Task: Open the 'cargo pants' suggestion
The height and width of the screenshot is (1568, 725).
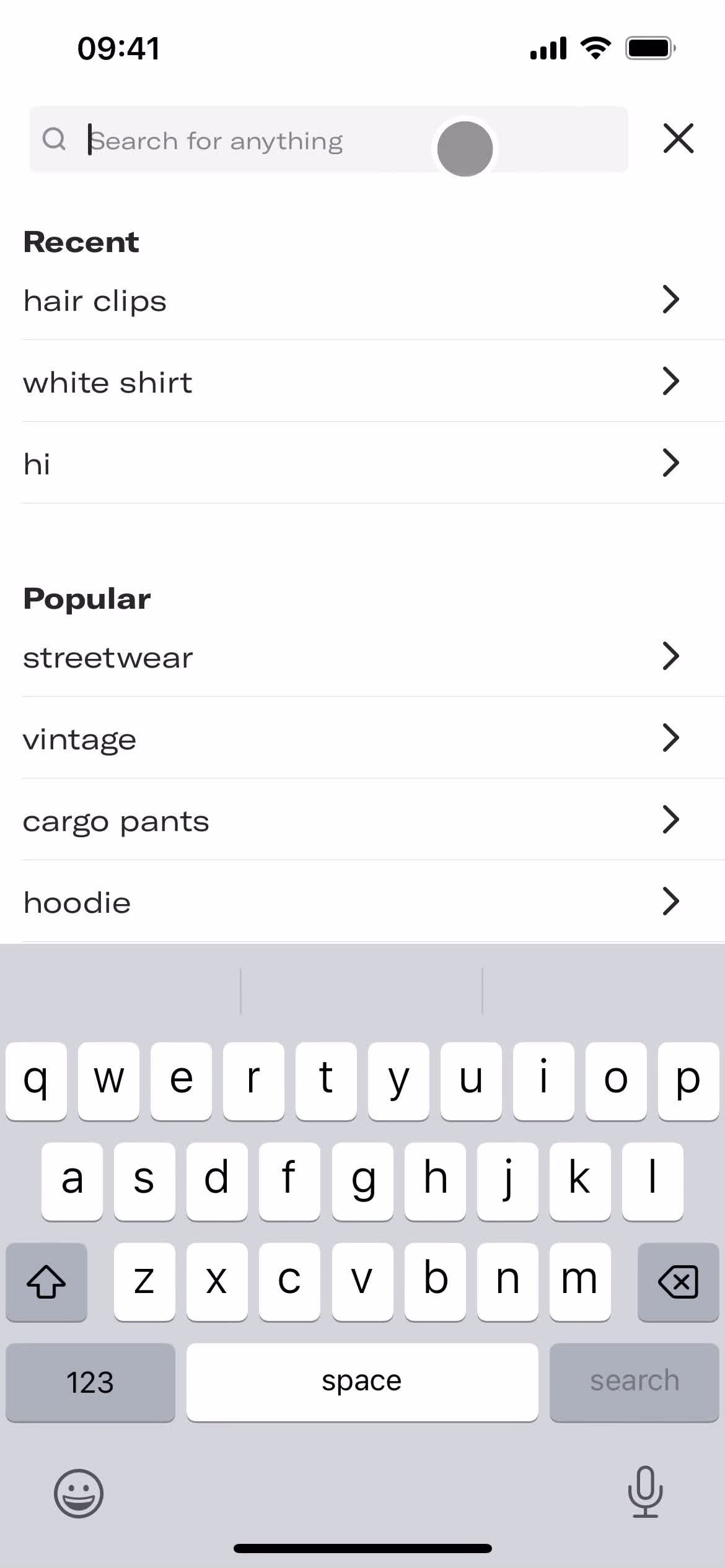Action: (248, 820)
